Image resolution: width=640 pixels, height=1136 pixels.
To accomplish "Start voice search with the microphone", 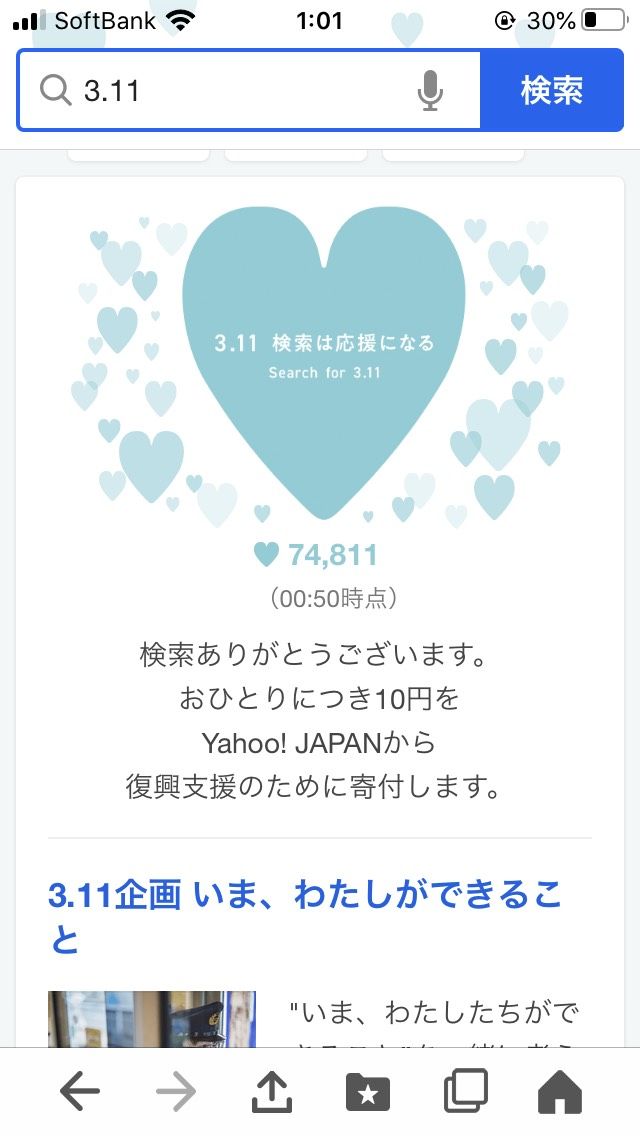I will tap(430, 91).
